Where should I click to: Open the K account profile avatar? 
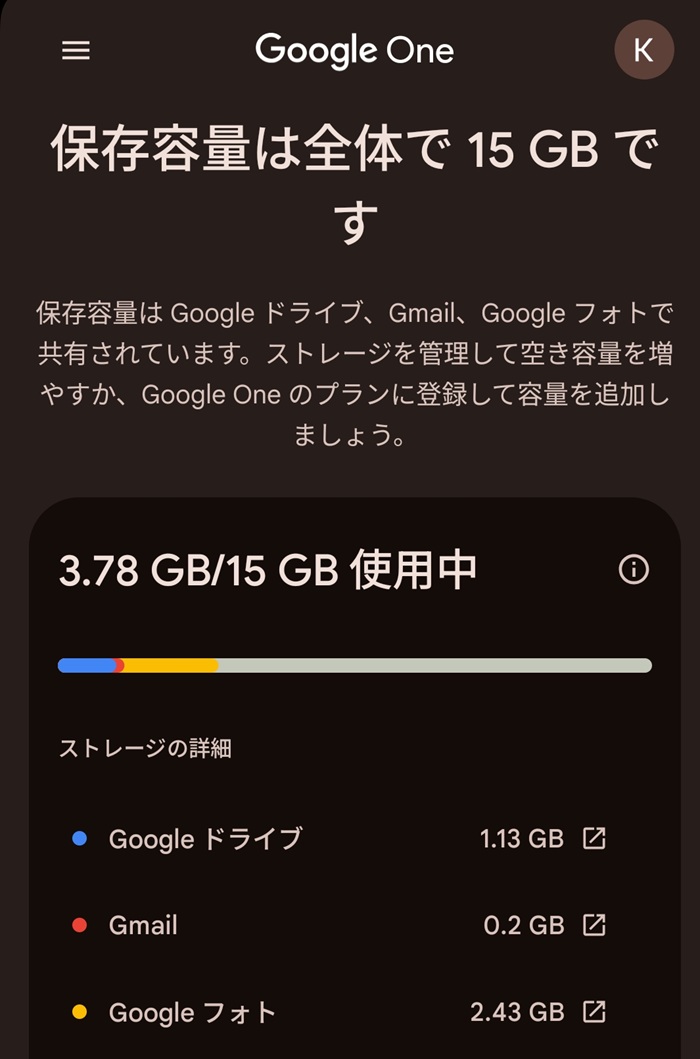tap(643, 50)
